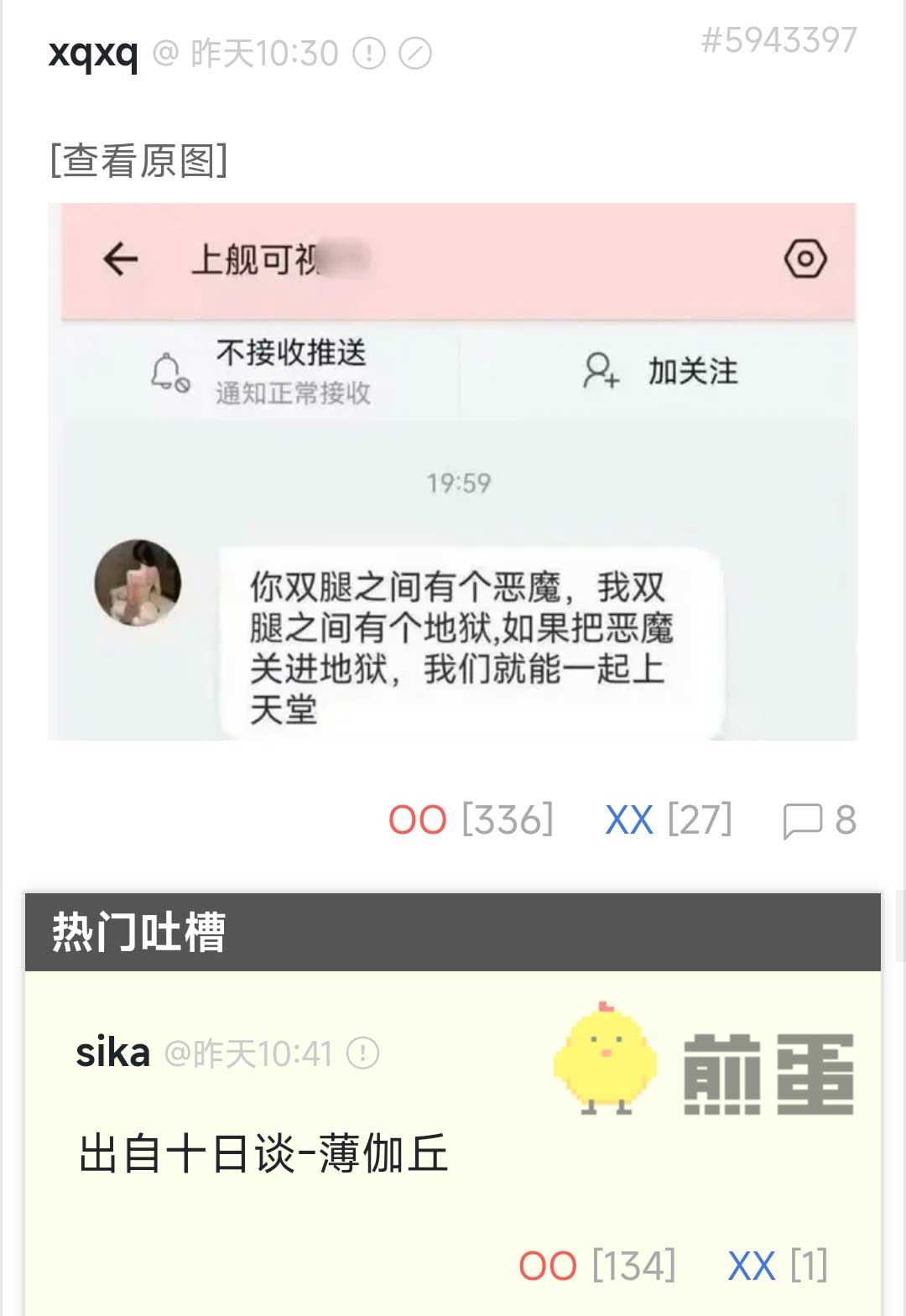
Task: Vote OO on sika's comment
Action: coord(548,1266)
